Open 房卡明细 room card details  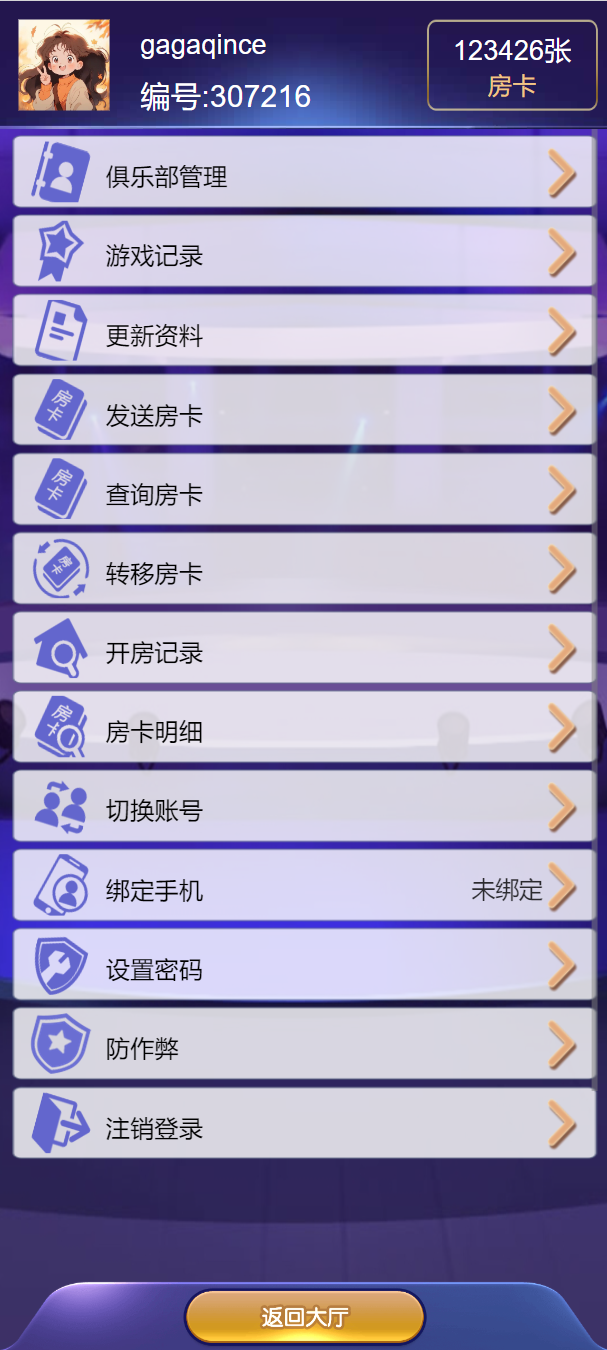tap(304, 727)
